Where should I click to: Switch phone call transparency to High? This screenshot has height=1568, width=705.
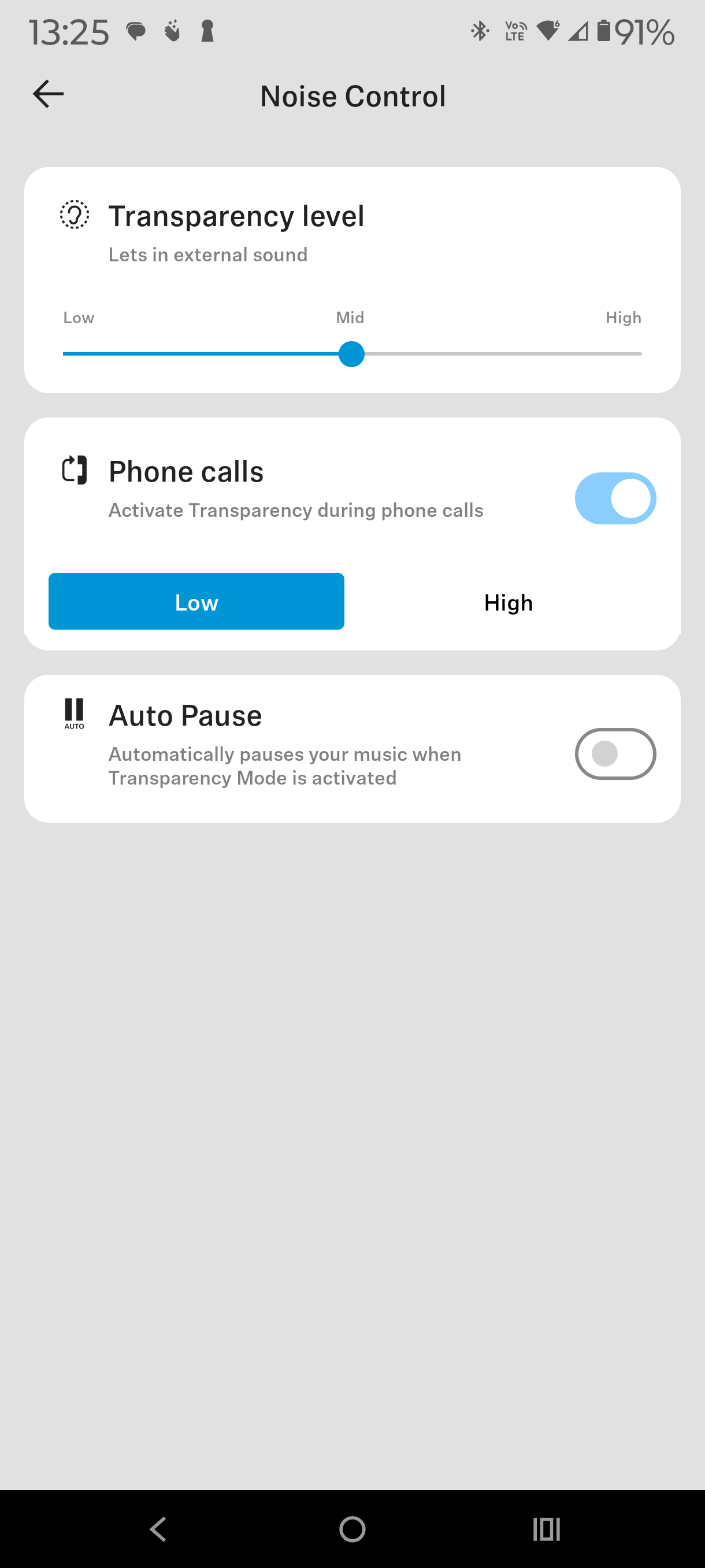(x=509, y=602)
